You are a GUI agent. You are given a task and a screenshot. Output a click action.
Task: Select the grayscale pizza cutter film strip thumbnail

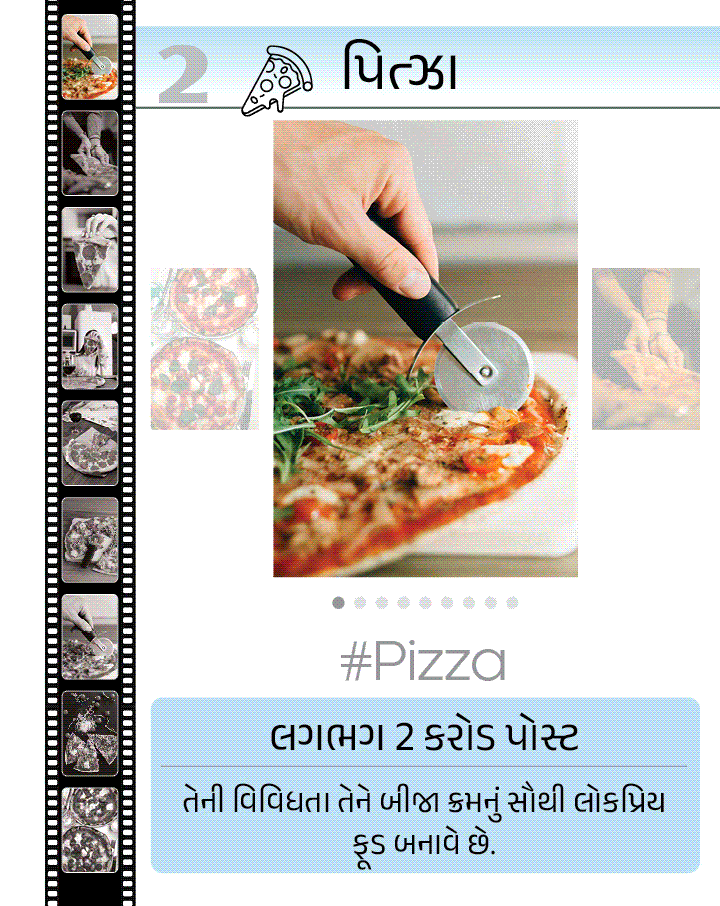click(90, 637)
